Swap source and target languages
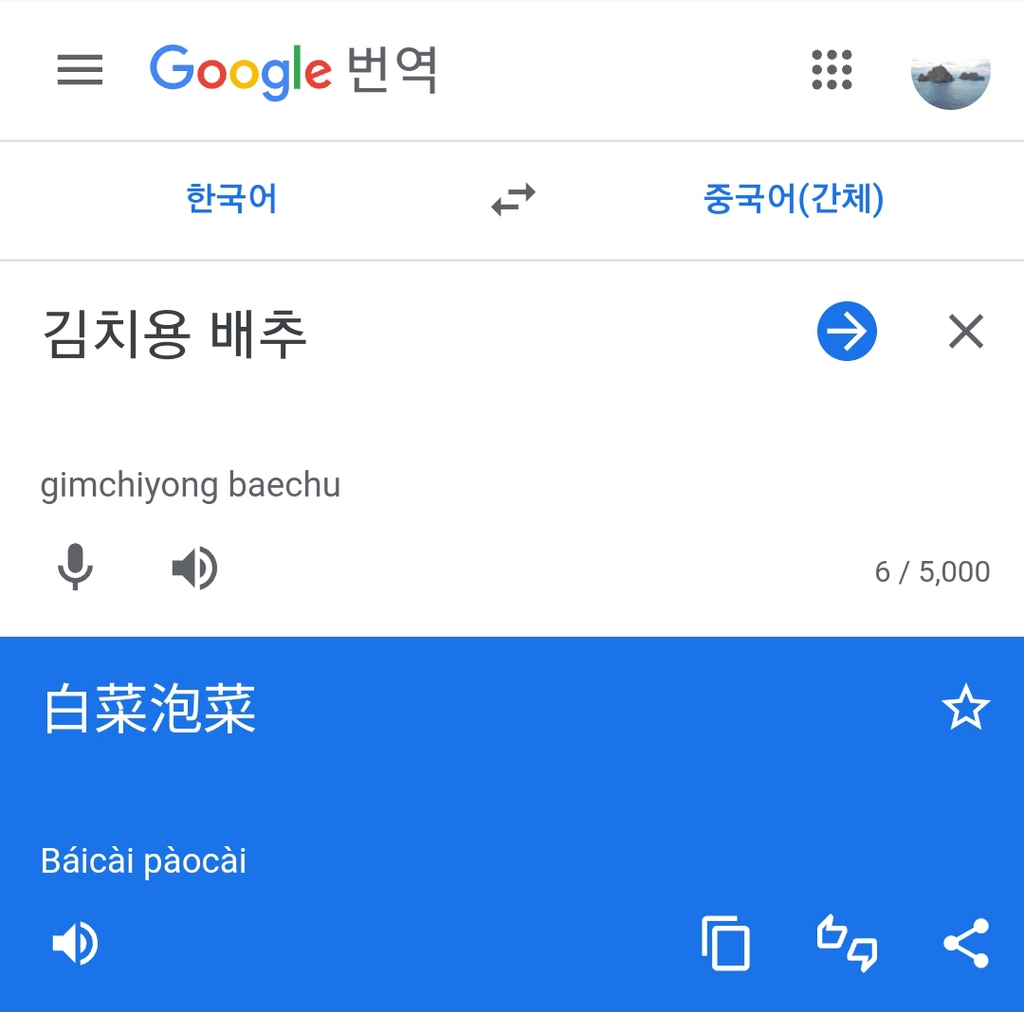 [513, 200]
